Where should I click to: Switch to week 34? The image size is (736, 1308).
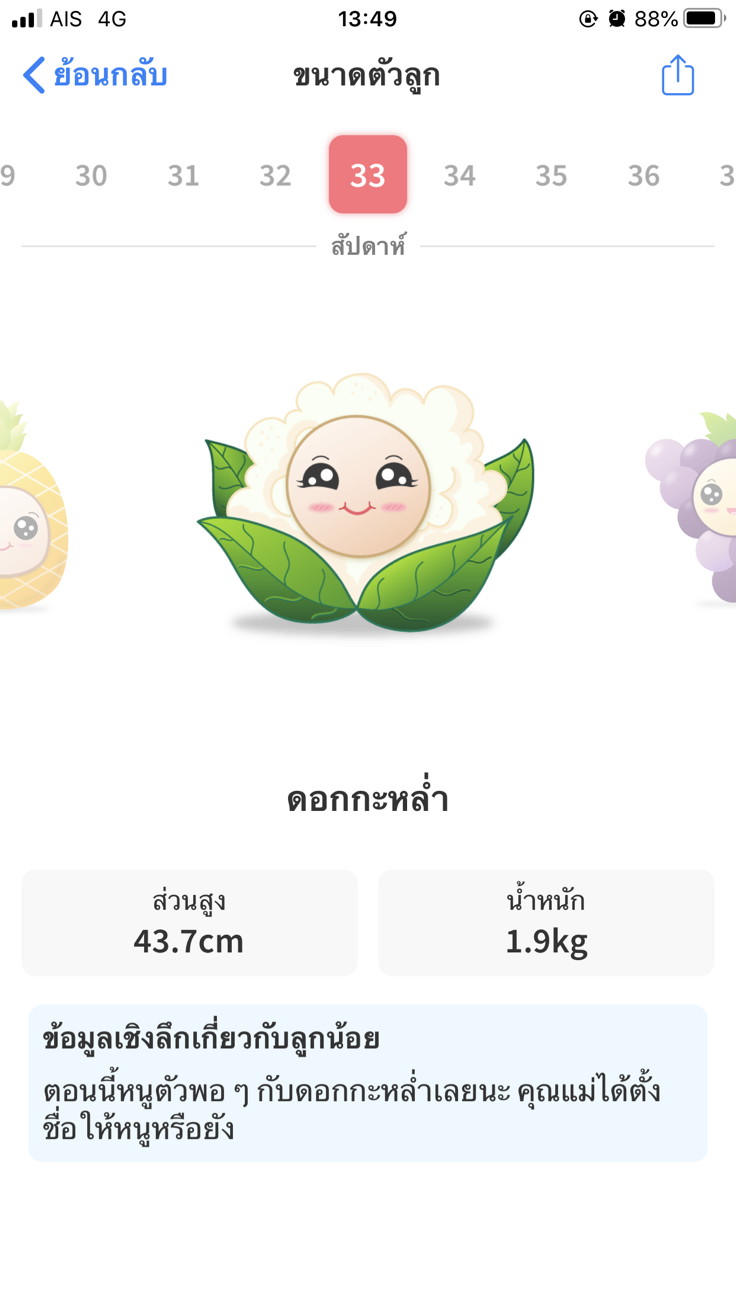(459, 176)
